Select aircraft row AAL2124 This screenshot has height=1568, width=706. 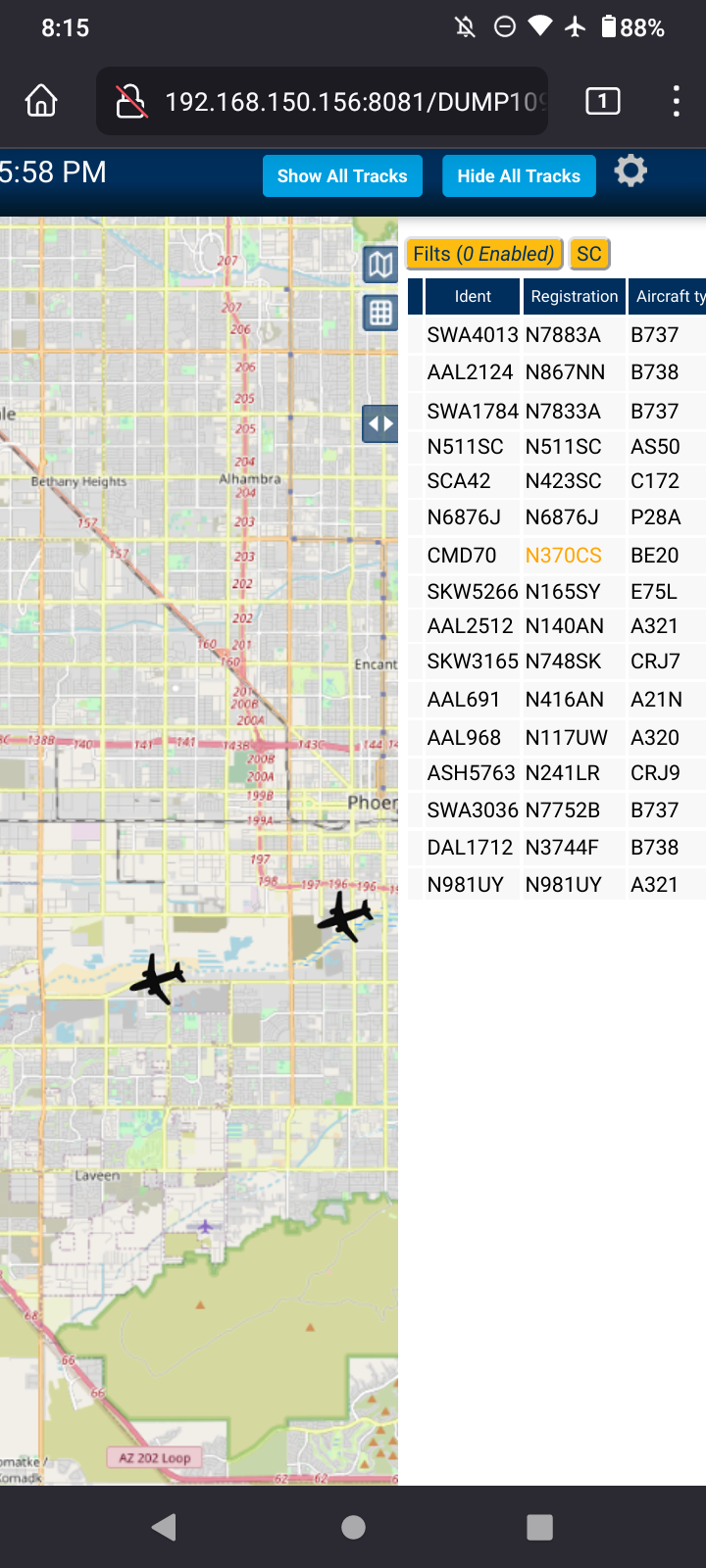tap(557, 372)
